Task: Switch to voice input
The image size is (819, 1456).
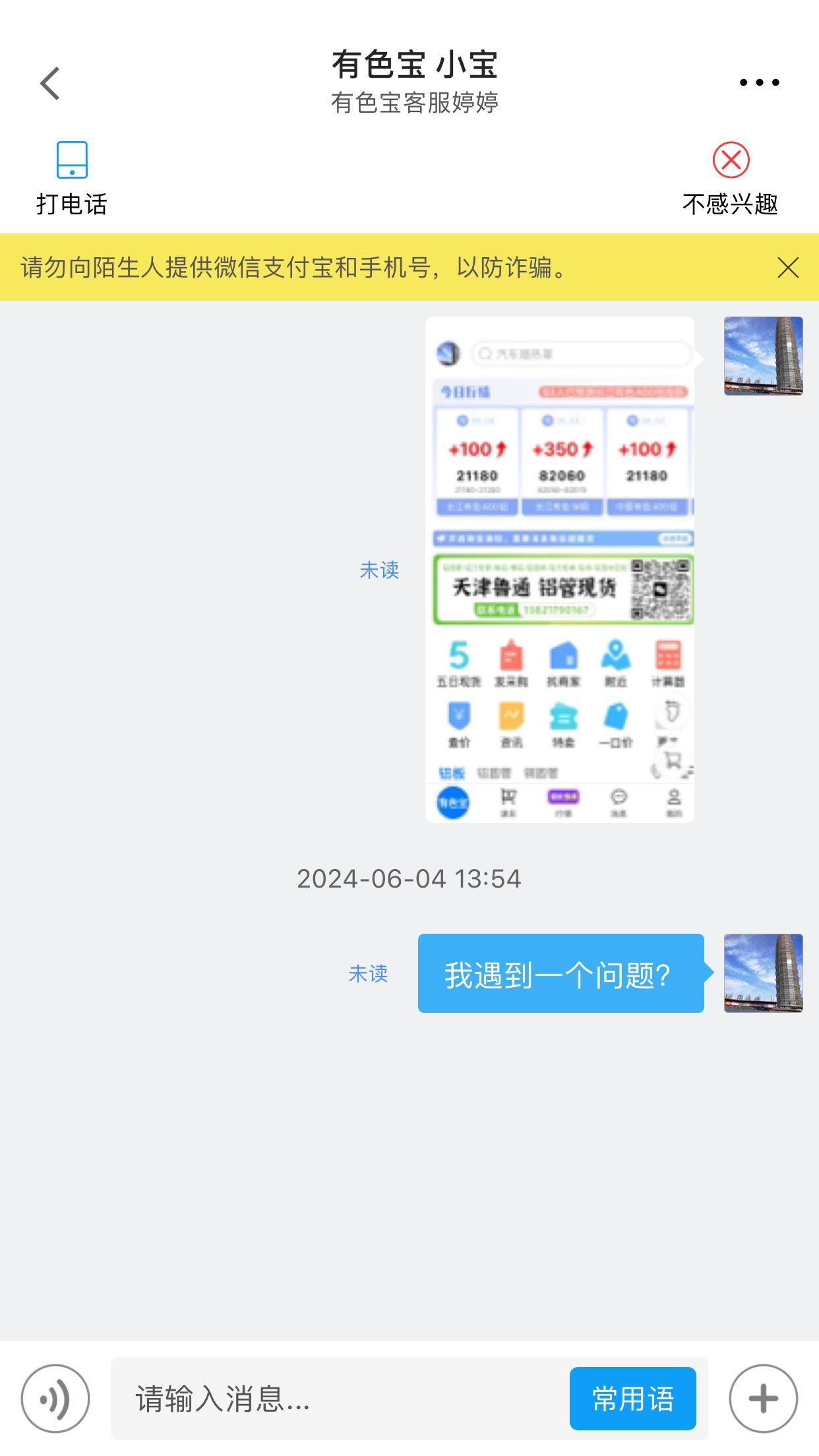Action: [x=55, y=1398]
